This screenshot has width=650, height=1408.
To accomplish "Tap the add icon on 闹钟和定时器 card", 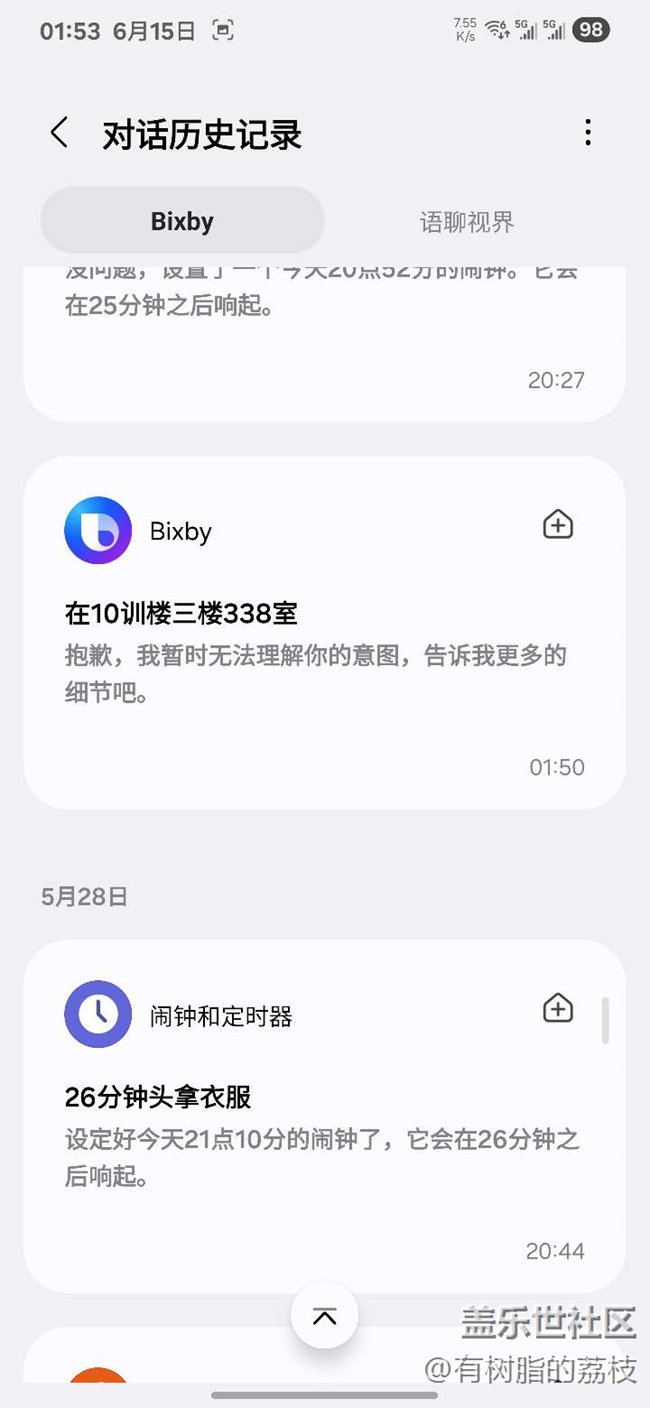I will (x=558, y=1008).
